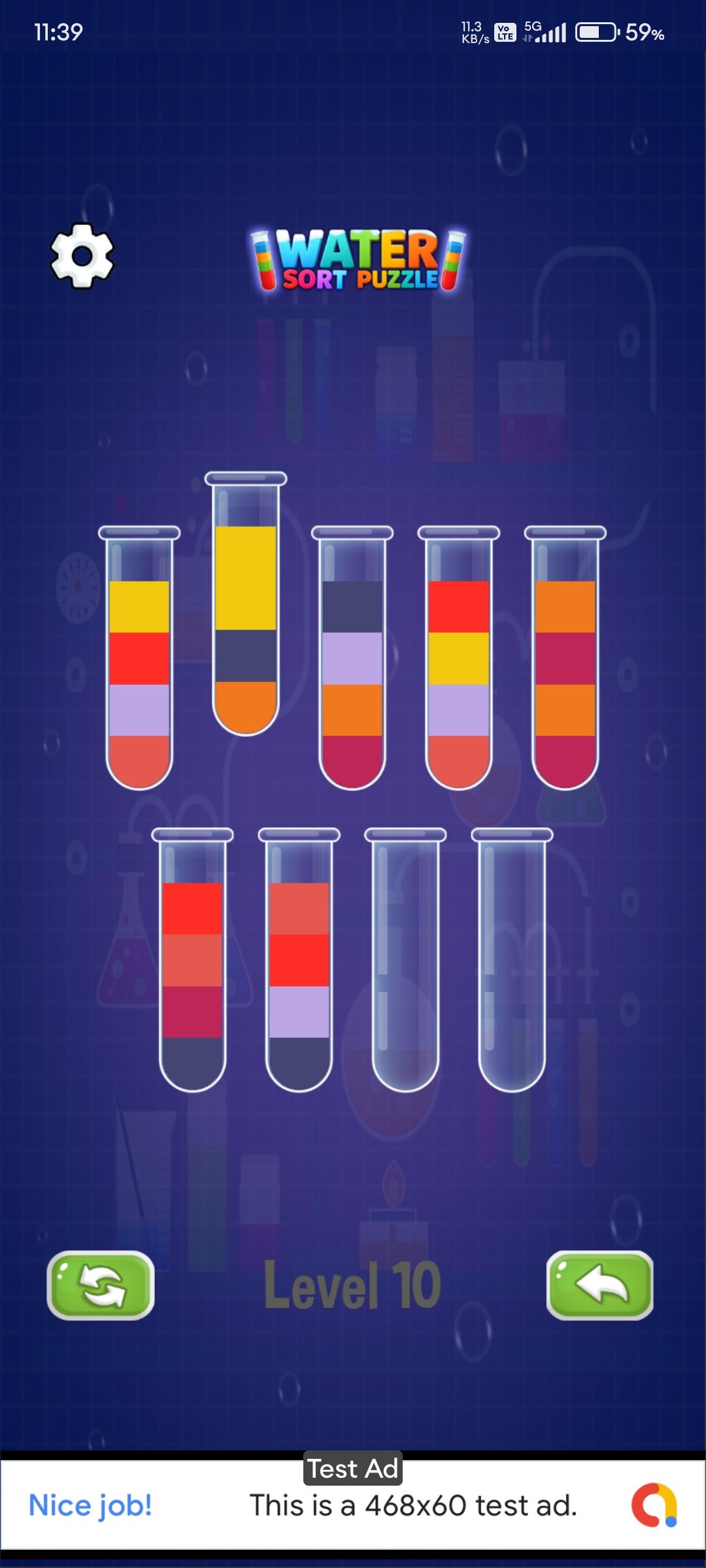Restart the level with the refresh button
Image resolution: width=706 pixels, height=1568 pixels.
pos(101,1285)
